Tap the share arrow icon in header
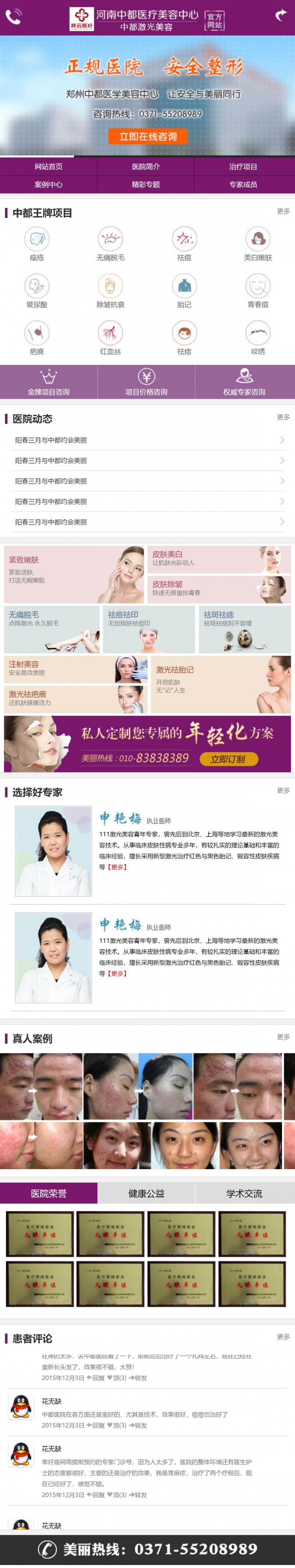Viewport: 295px width, 1568px height. [280, 16]
